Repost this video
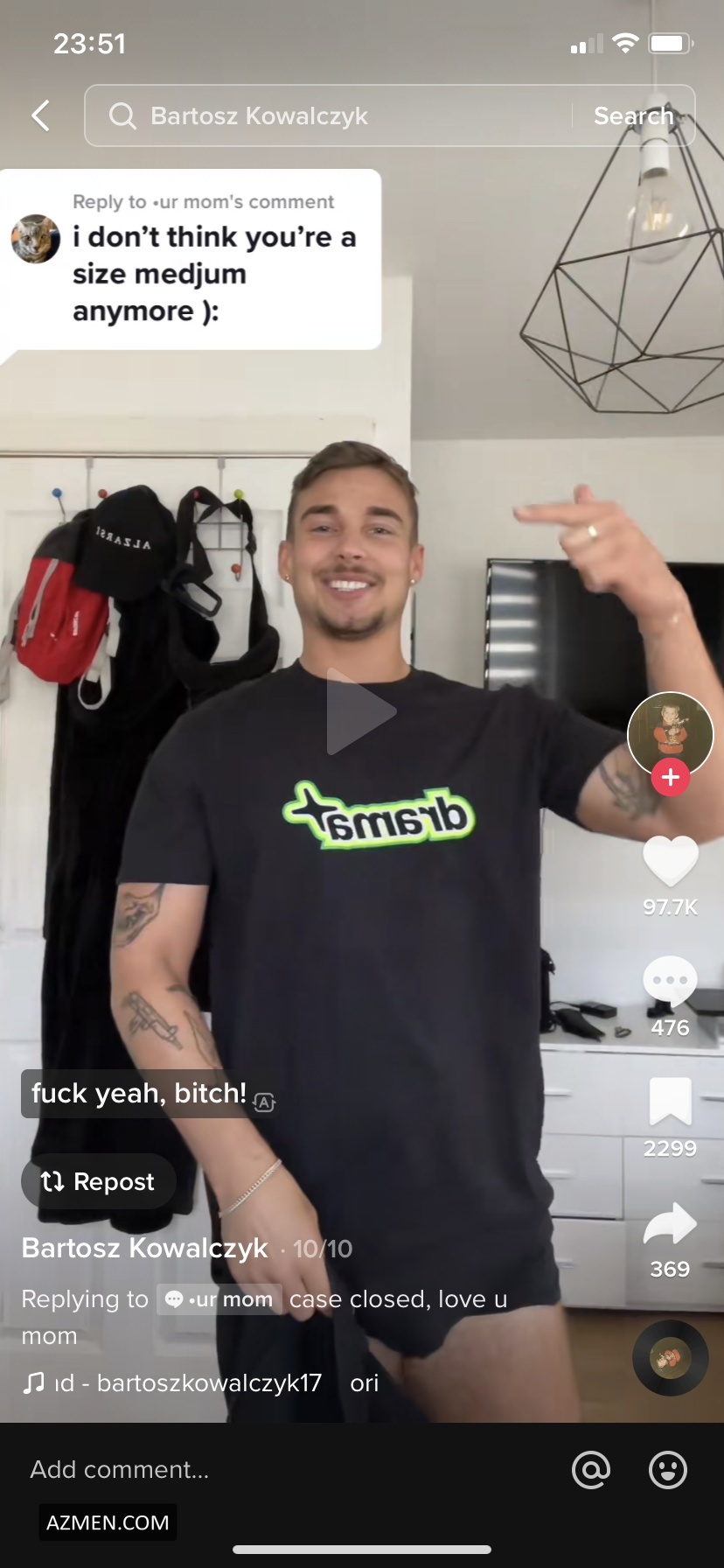This screenshot has height=1568, width=724. tap(98, 1181)
